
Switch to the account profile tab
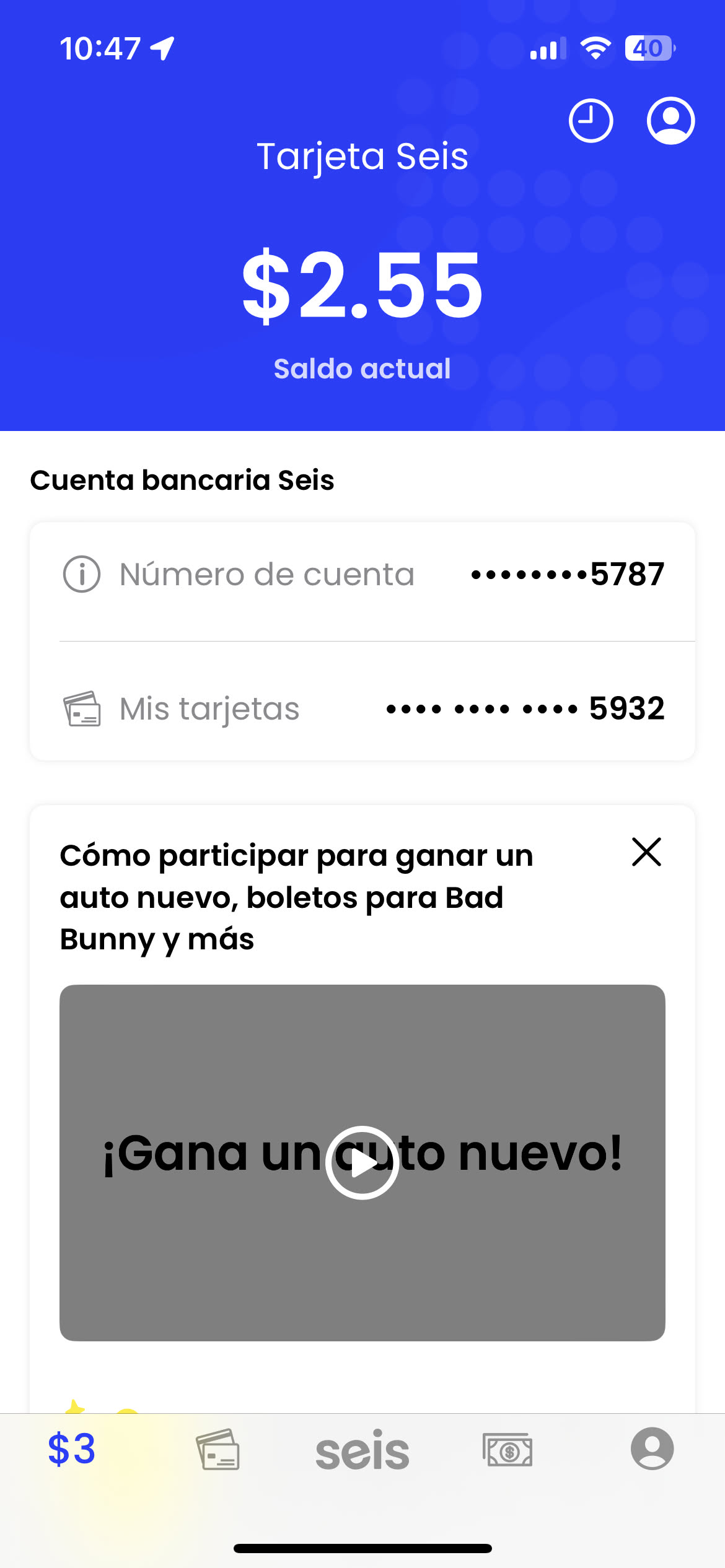tap(652, 1449)
